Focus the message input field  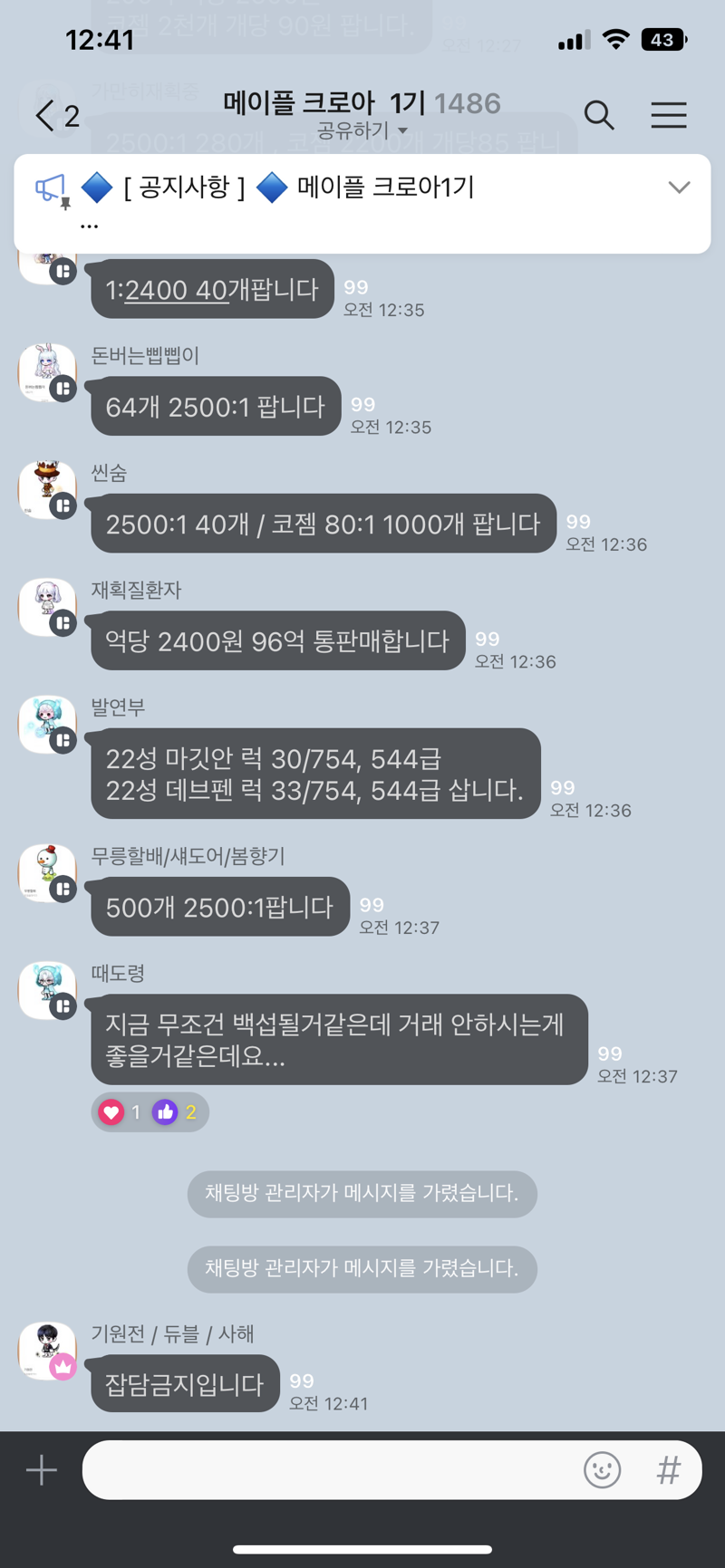point(326,1469)
